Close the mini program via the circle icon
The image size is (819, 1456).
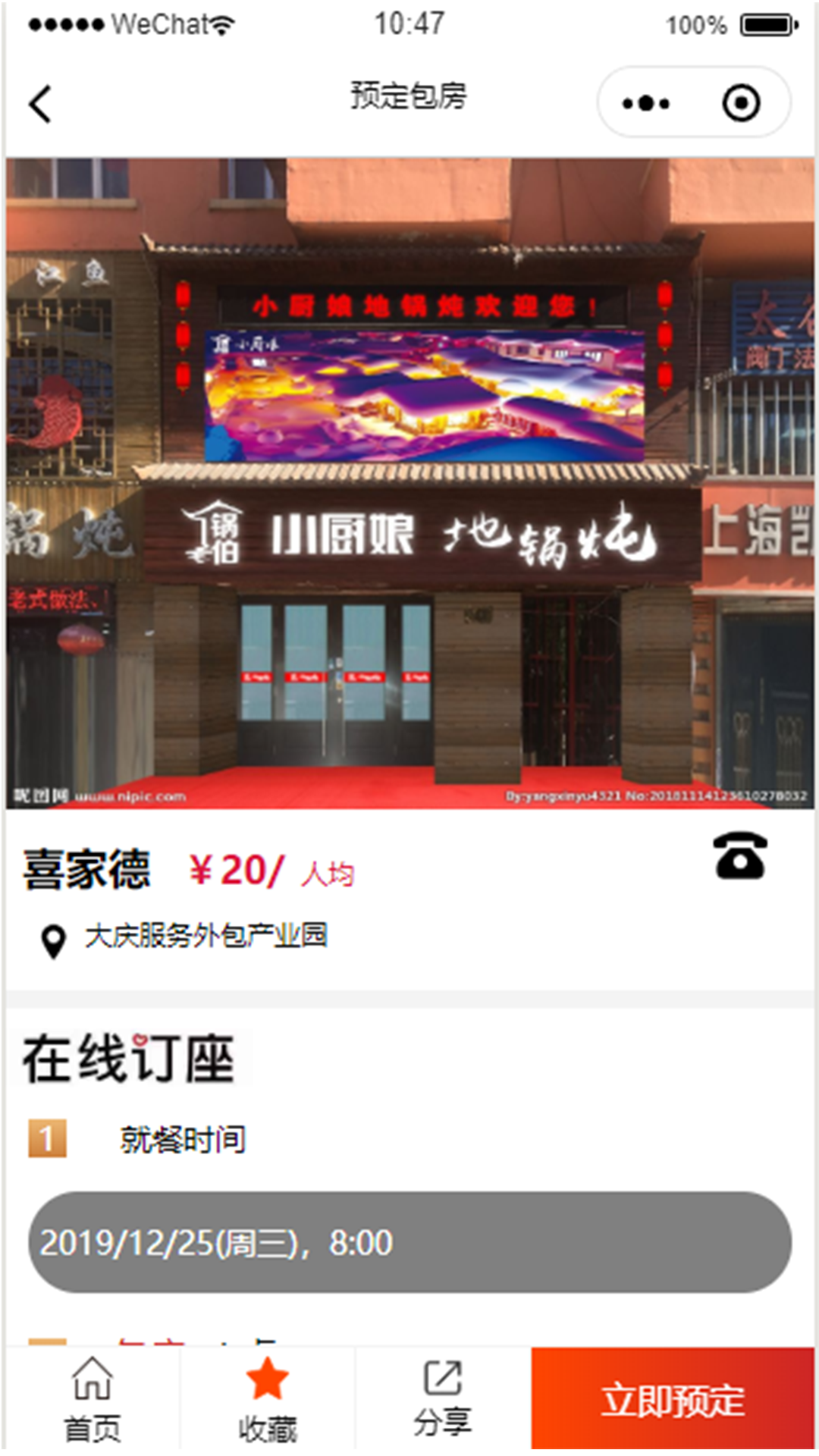coord(741,103)
